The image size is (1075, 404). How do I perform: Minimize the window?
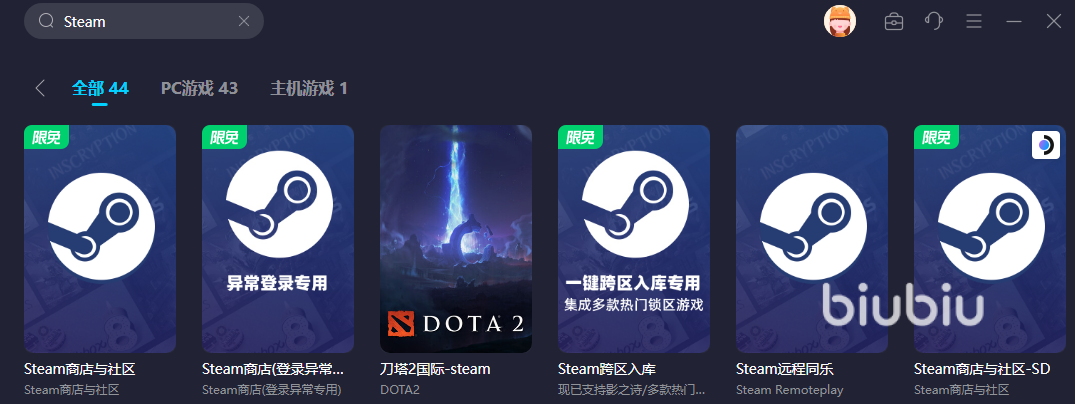tap(1014, 21)
